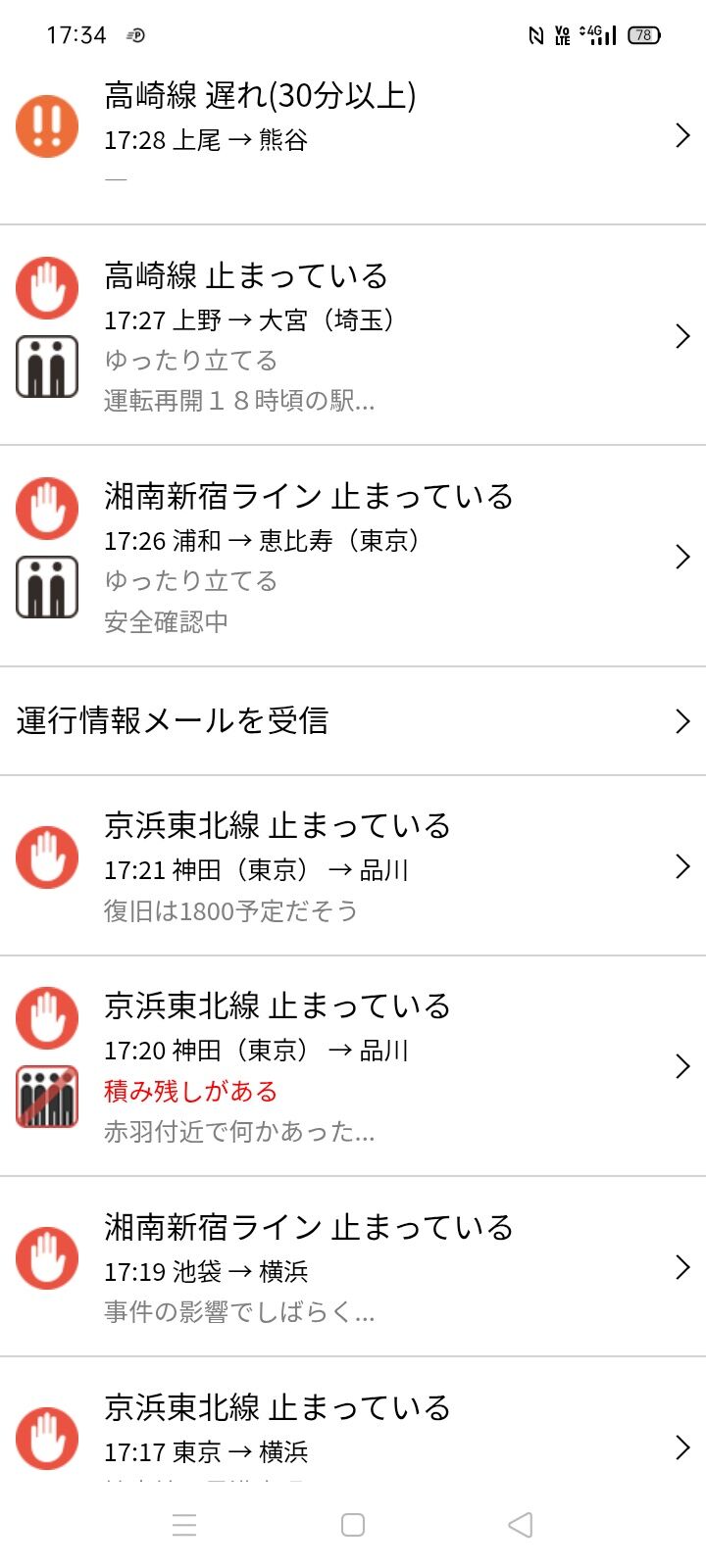Open the 17:26 湘南新宿ライン 浦和→恵比寿 report

[353, 556]
